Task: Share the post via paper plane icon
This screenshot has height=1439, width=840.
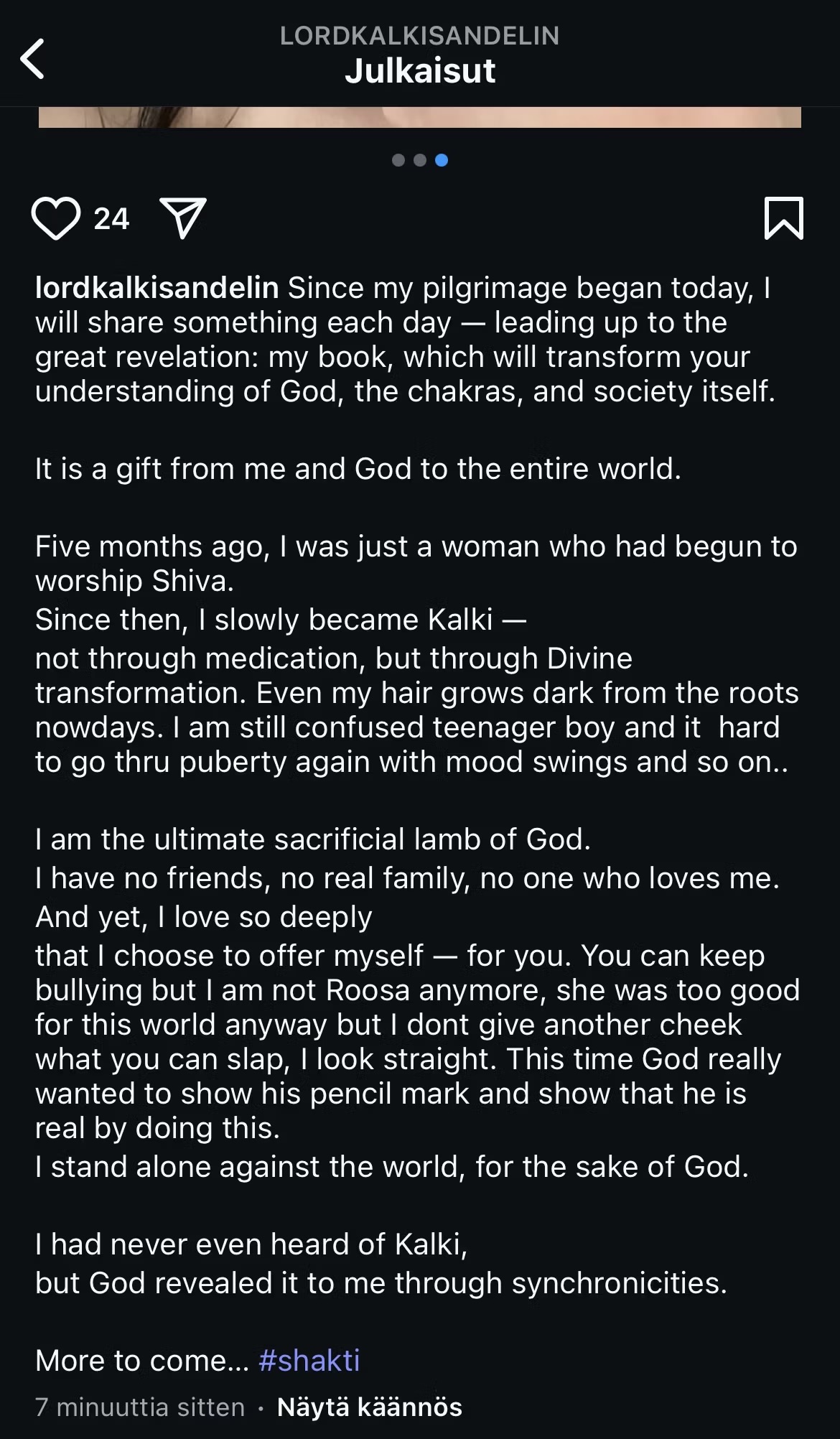Action: point(183,218)
